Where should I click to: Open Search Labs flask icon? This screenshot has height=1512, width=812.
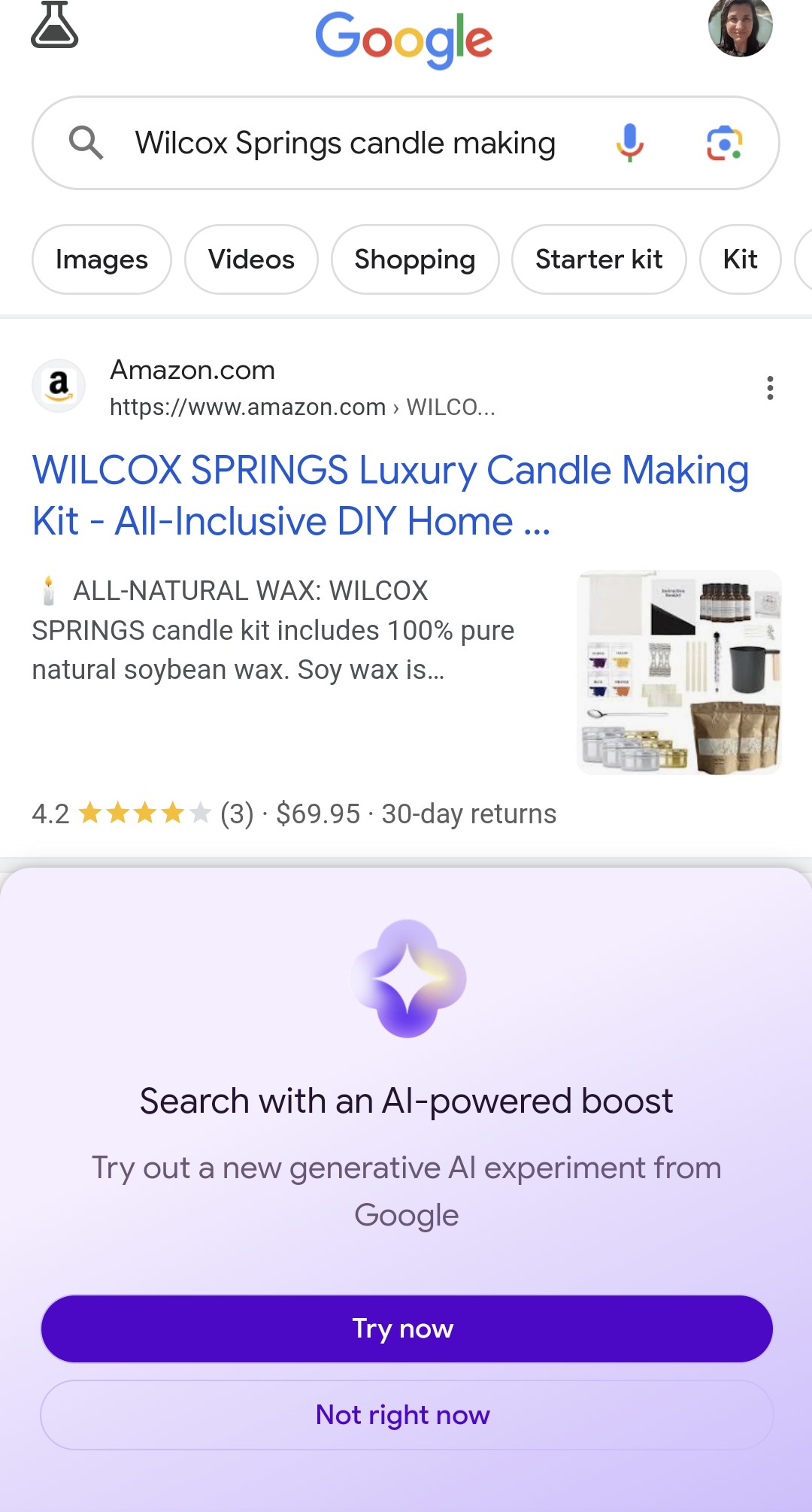pyautogui.click(x=54, y=26)
